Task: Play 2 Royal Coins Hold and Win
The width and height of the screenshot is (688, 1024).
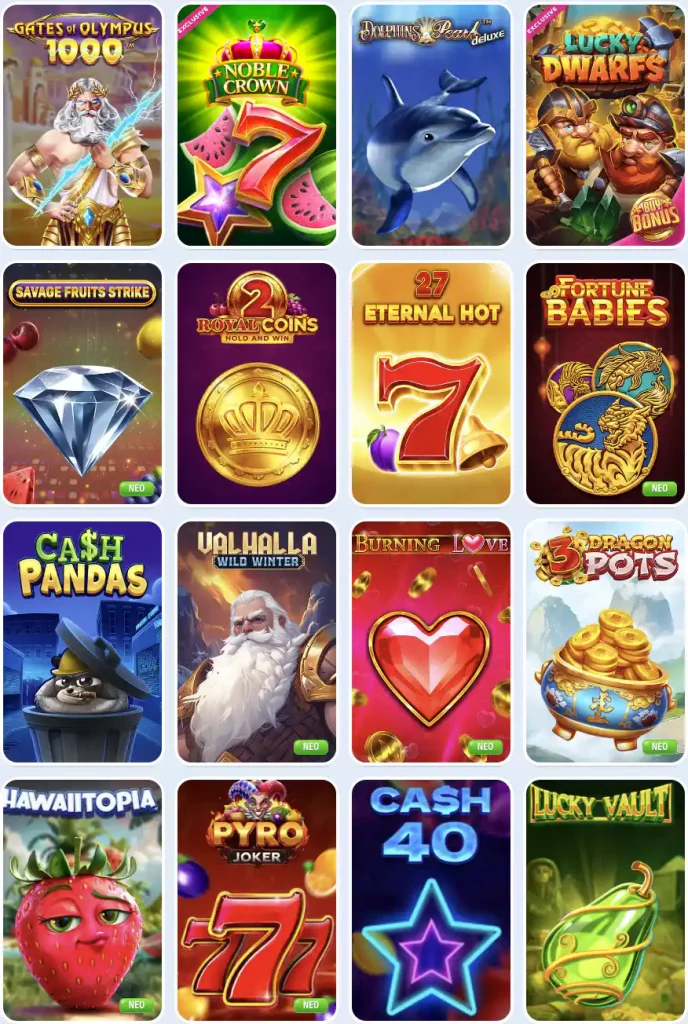Action: pos(256,383)
